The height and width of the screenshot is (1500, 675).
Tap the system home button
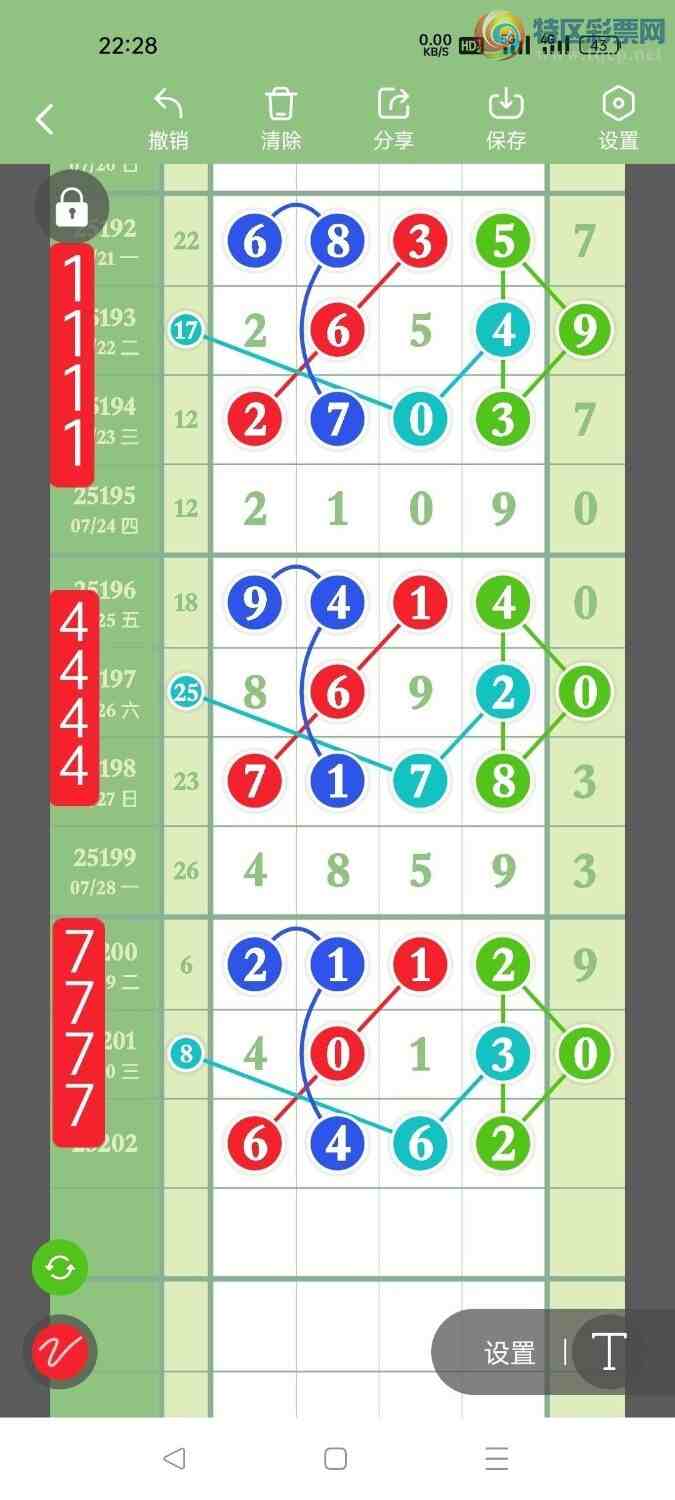pyautogui.click(x=336, y=1458)
